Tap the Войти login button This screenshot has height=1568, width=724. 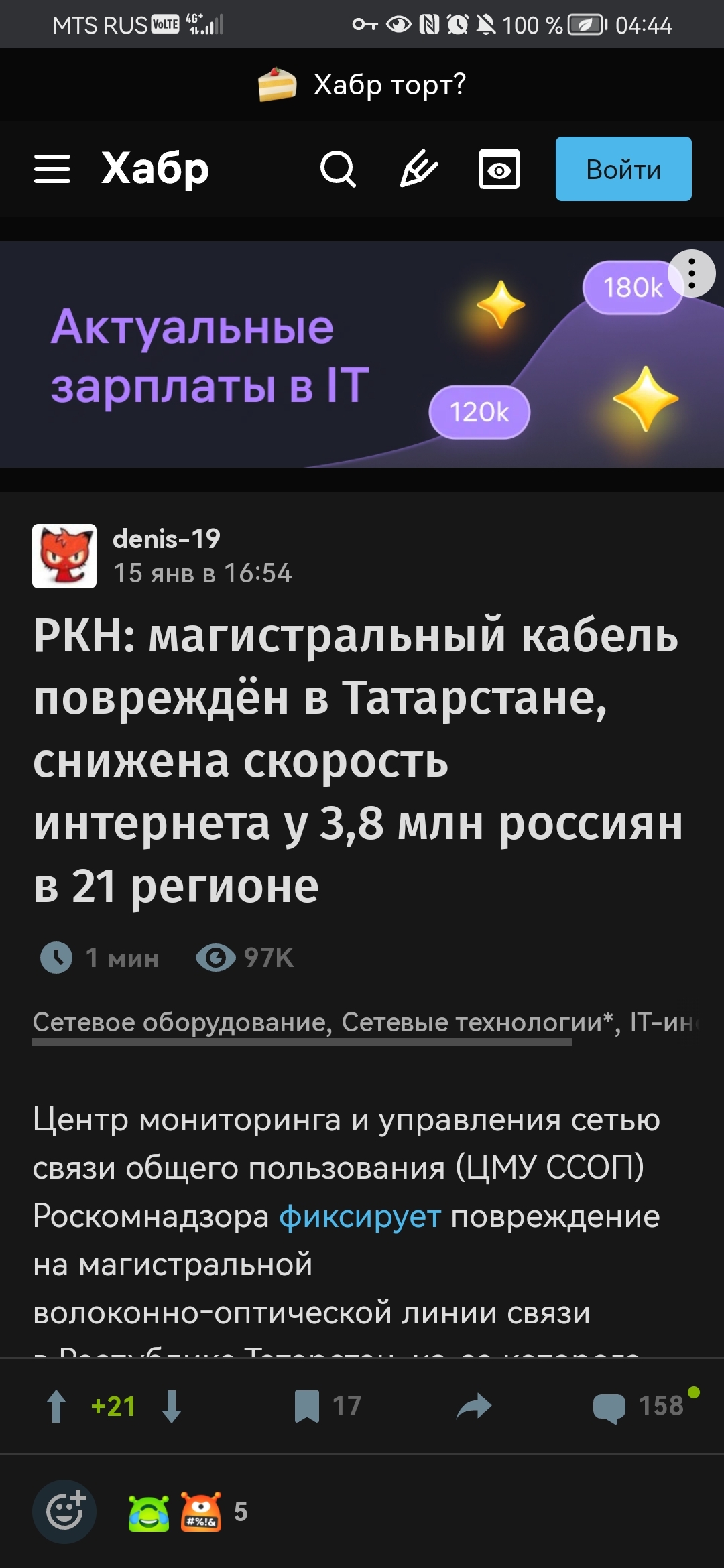(x=623, y=169)
